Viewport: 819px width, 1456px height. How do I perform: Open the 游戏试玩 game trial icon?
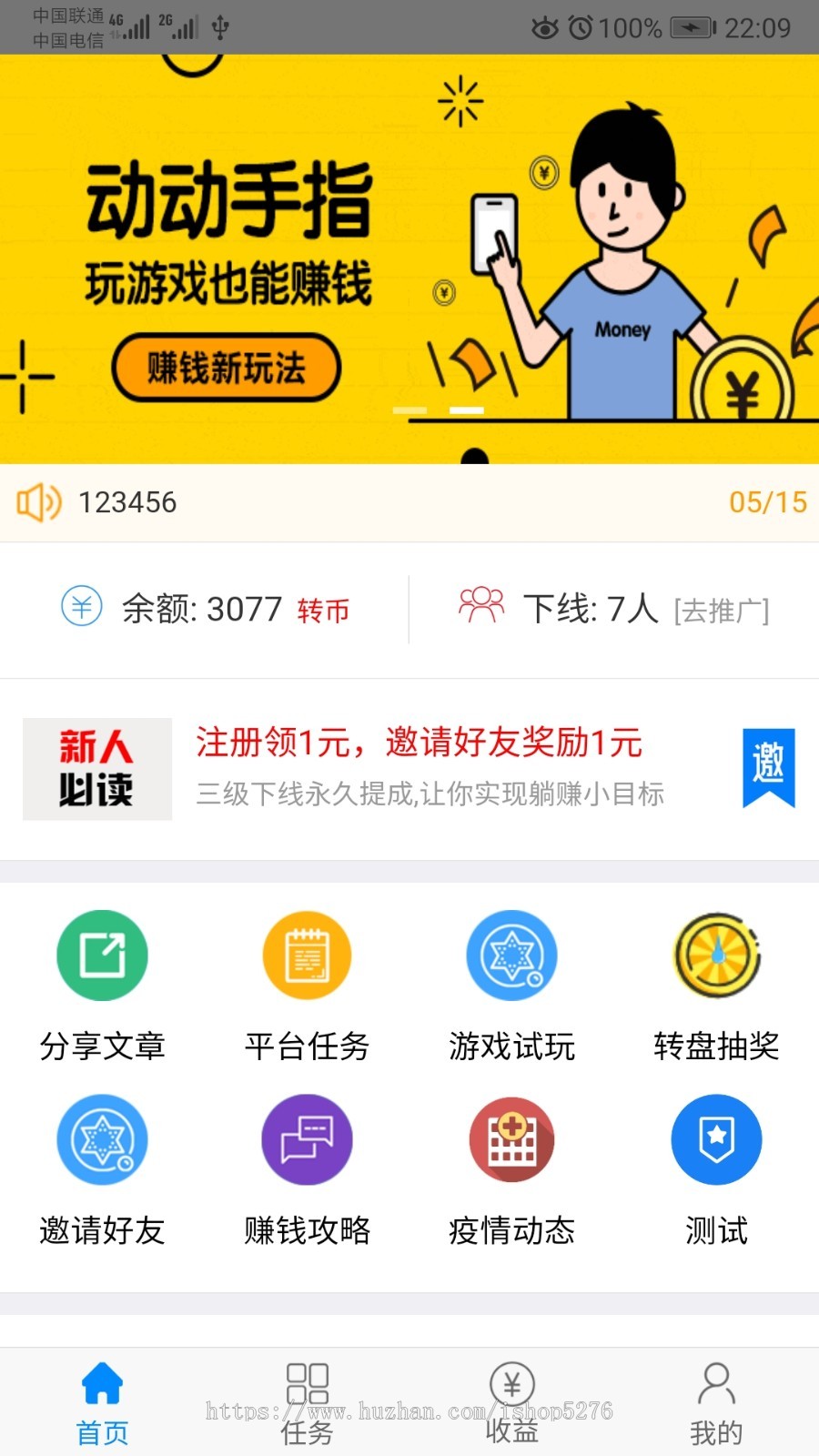(511, 955)
